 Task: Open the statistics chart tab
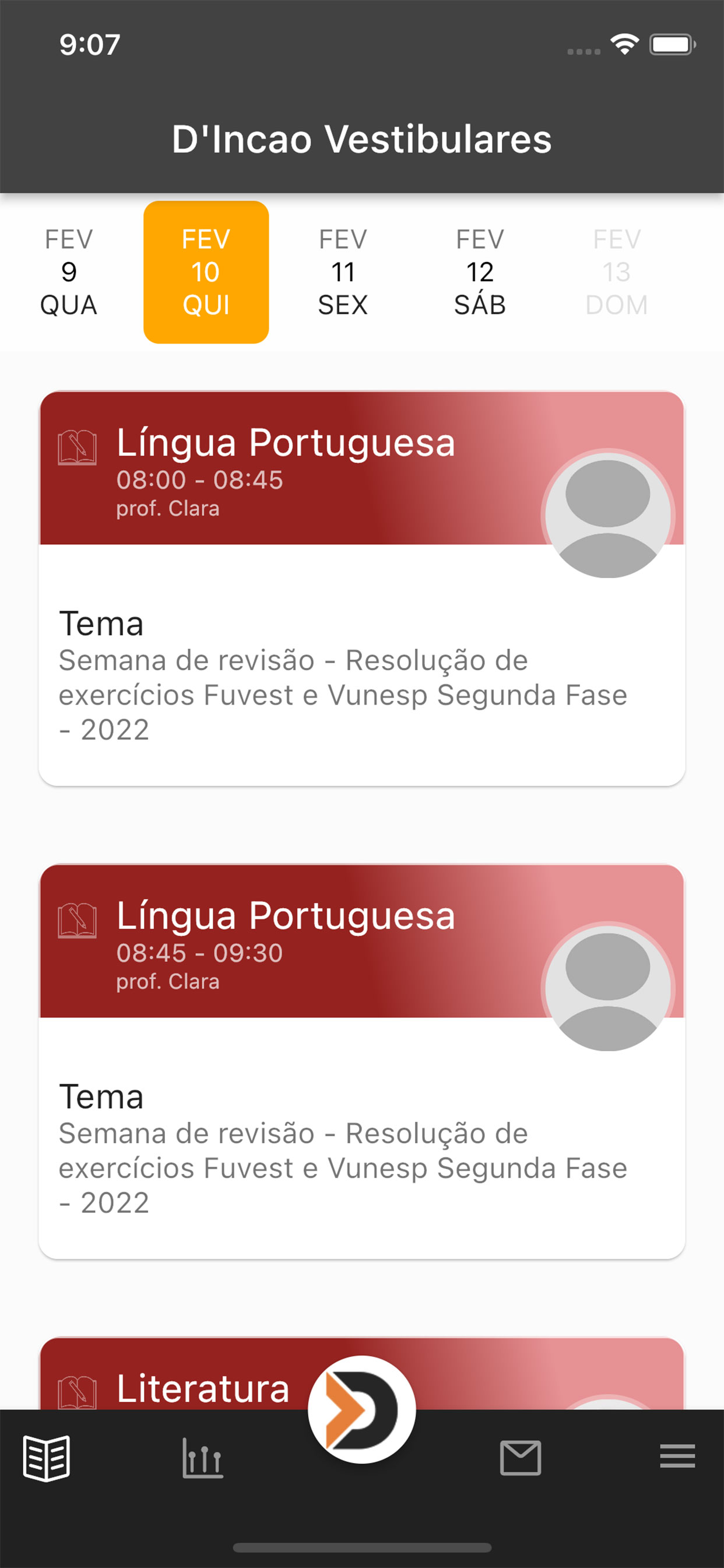(203, 1458)
